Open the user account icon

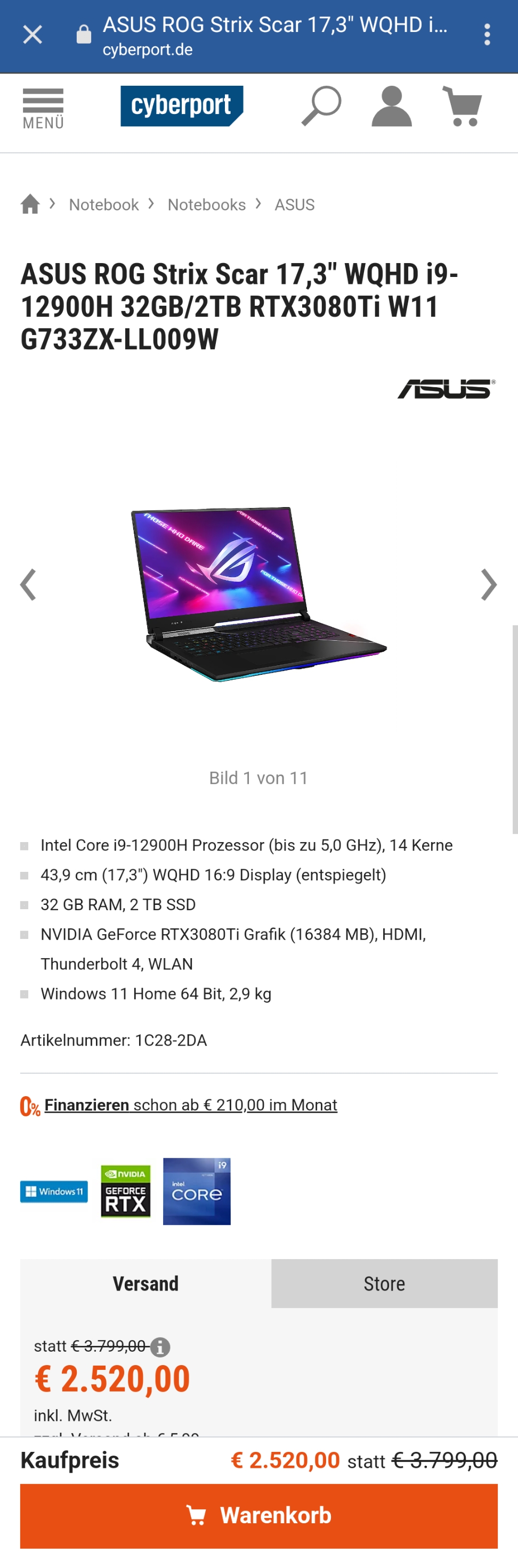(x=391, y=106)
